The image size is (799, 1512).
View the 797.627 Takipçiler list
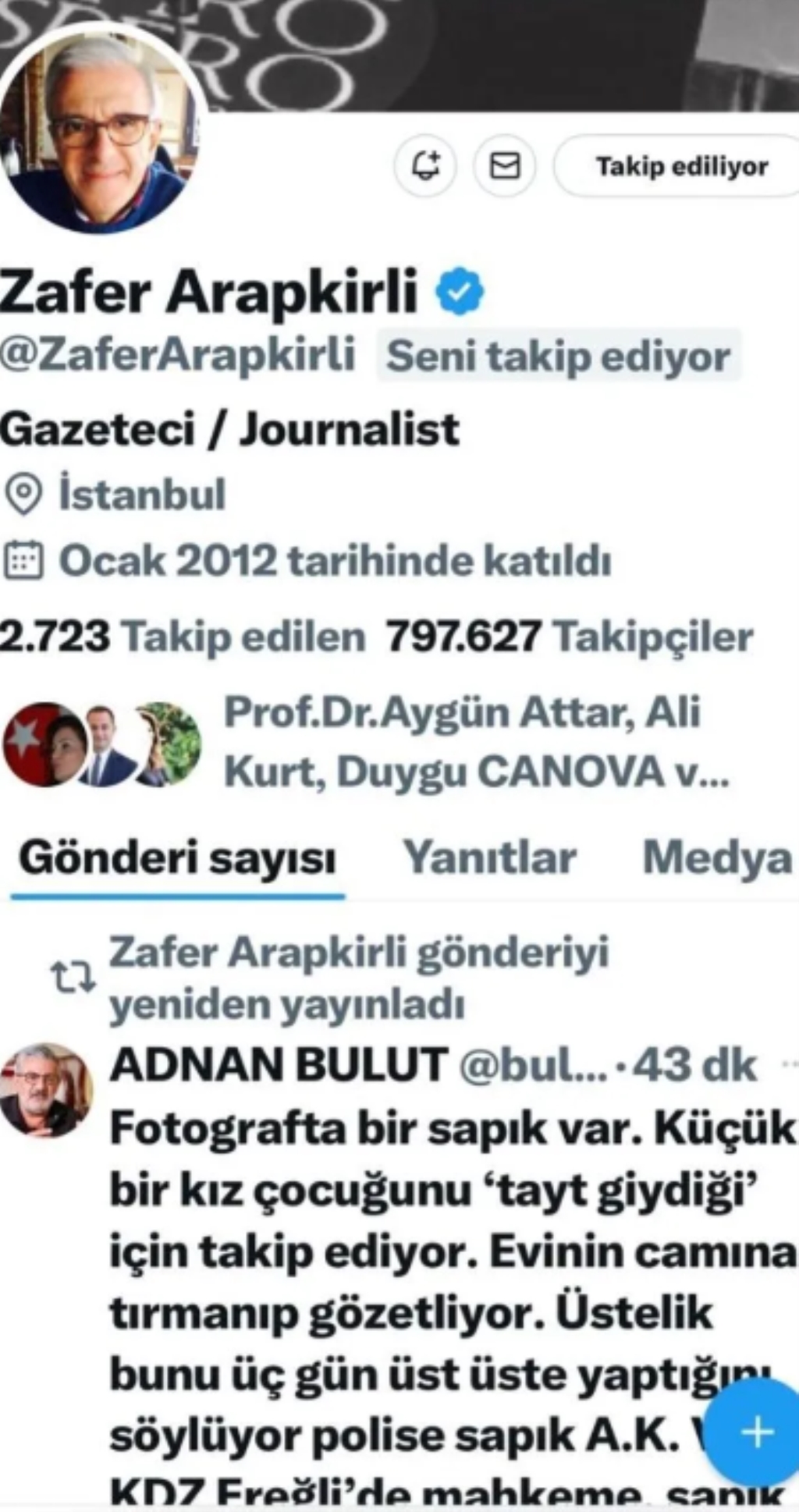coord(570,637)
